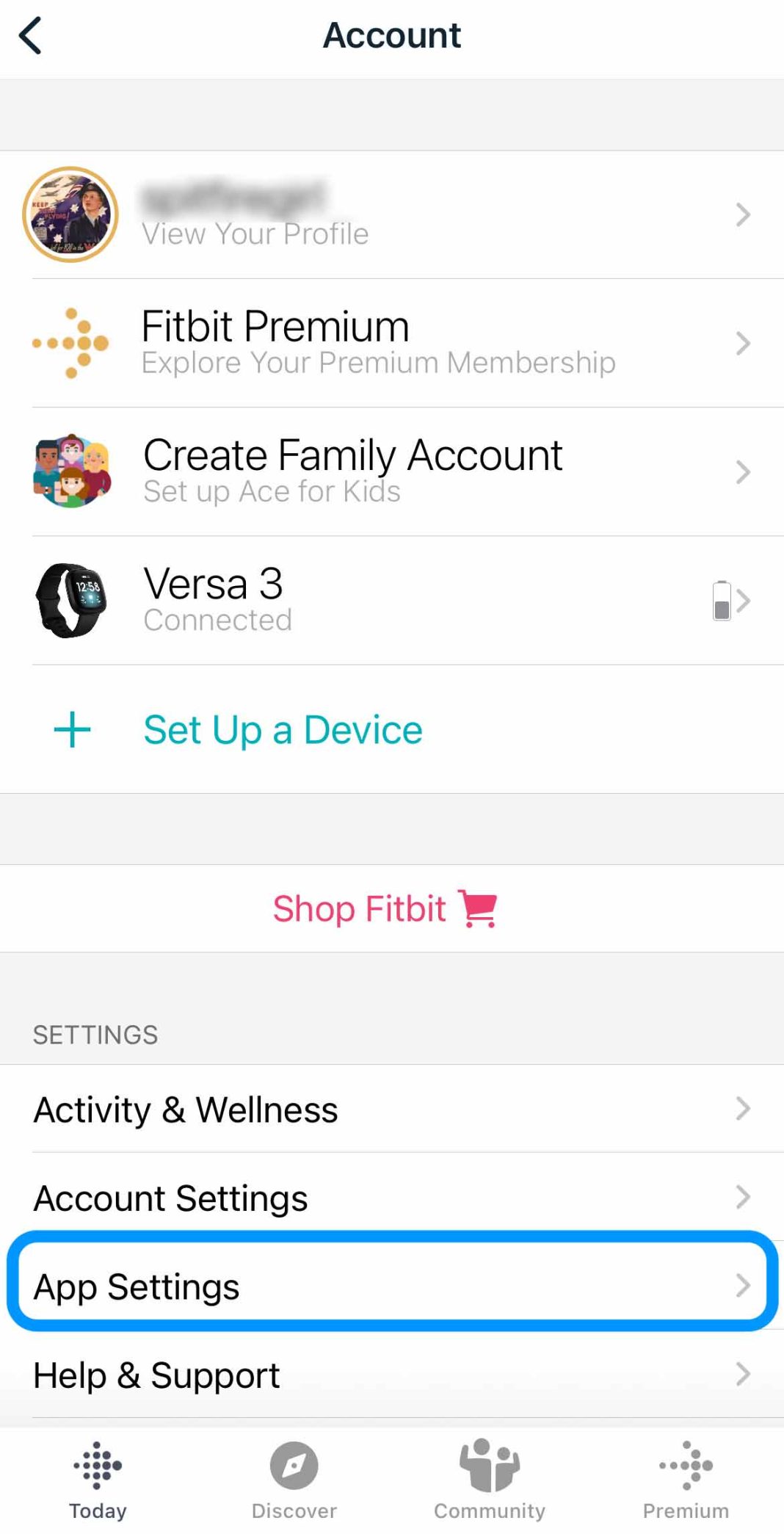Tap the plus sign to add device
The width and height of the screenshot is (784, 1534).
(x=71, y=730)
